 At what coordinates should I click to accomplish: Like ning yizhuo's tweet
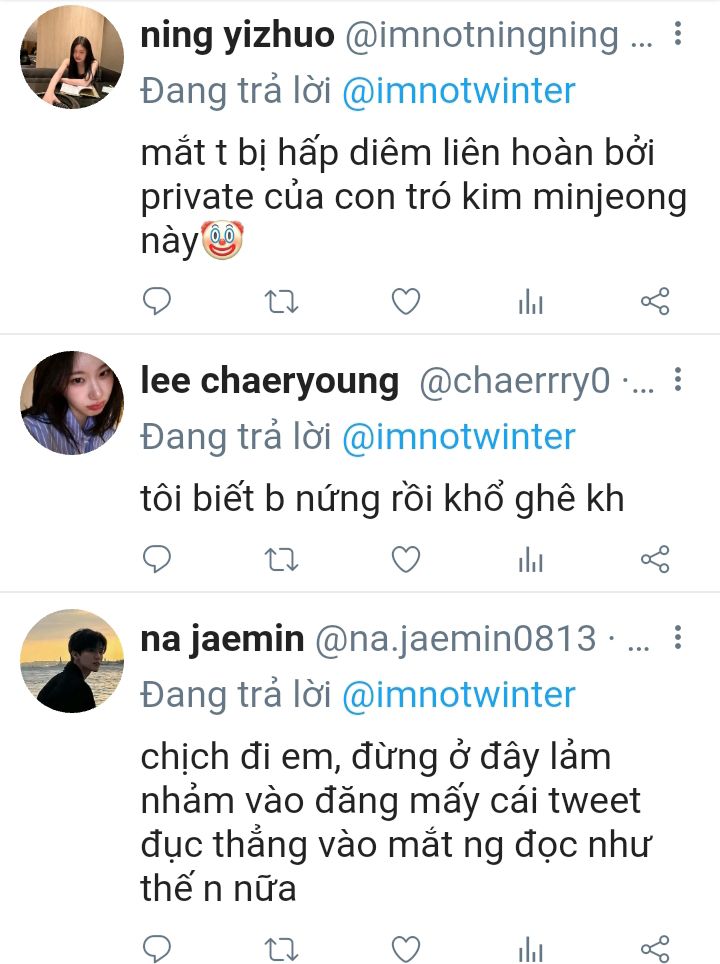(x=405, y=301)
